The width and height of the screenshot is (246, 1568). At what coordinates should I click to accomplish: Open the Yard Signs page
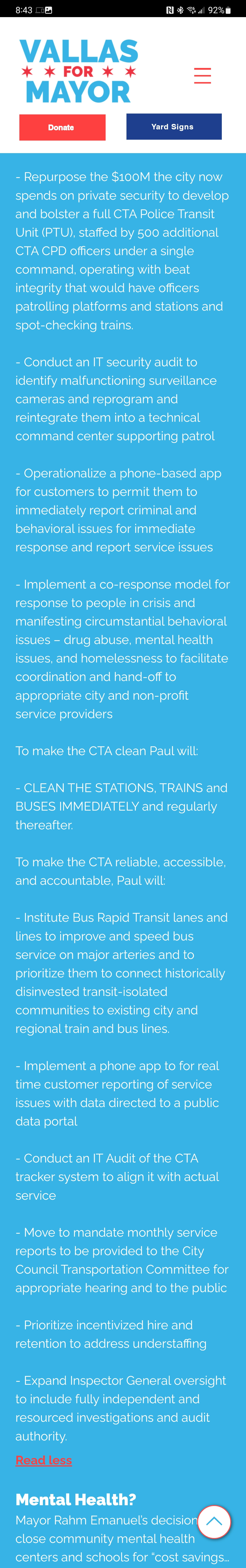pyautogui.click(x=174, y=127)
